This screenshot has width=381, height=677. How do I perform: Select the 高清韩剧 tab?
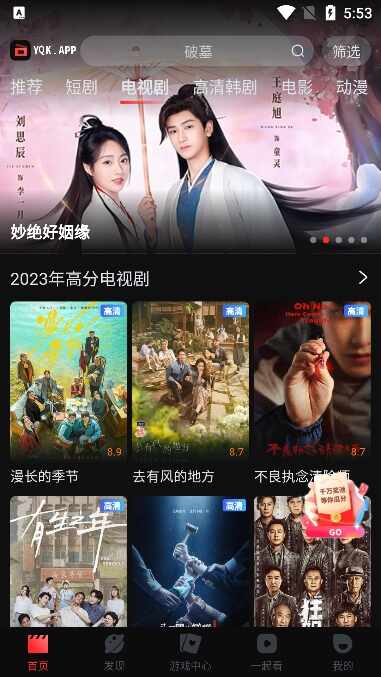tap(225, 87)
